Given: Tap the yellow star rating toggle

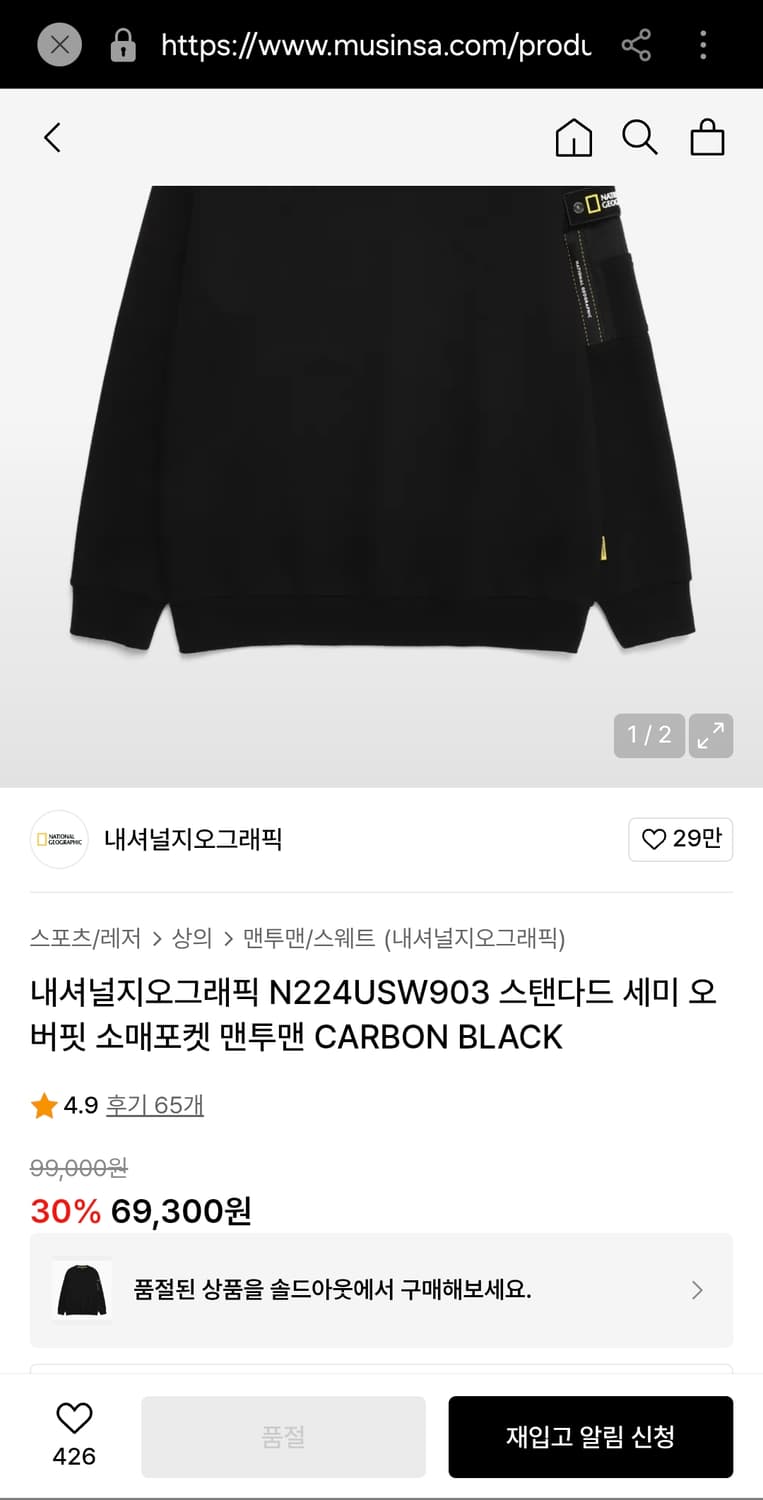Looking at the screenshot, I should (43, 1105).
